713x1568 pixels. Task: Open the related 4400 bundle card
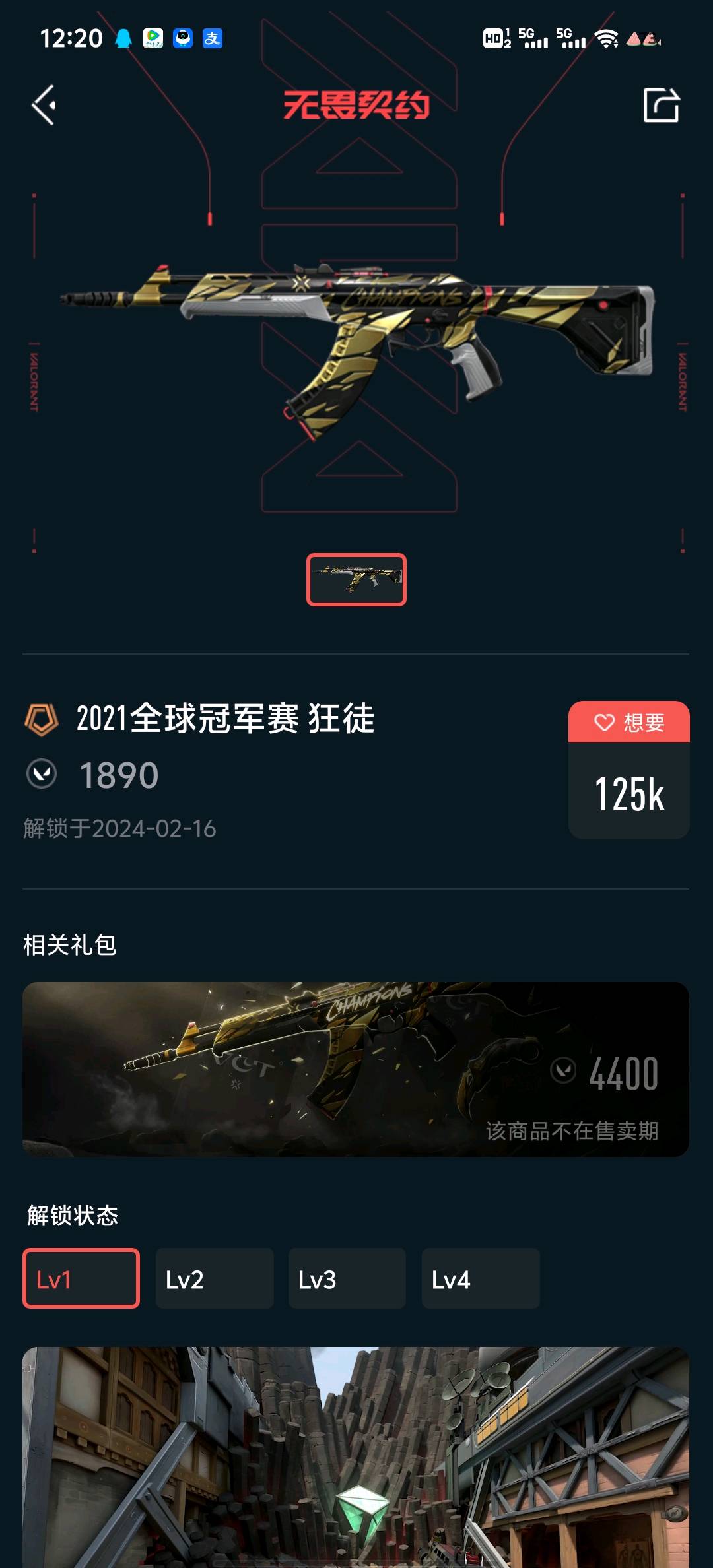(356, 1069)
